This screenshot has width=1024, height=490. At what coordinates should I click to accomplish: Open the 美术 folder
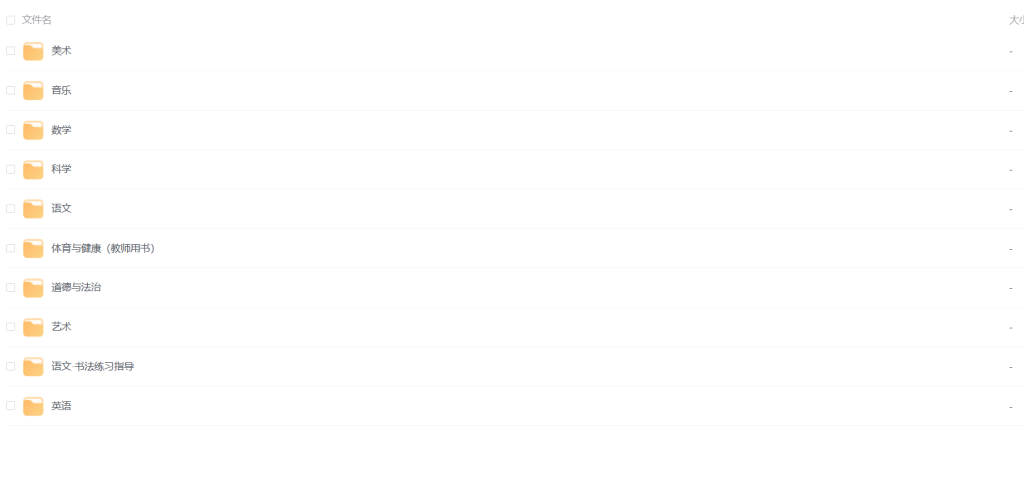[61, 51]
